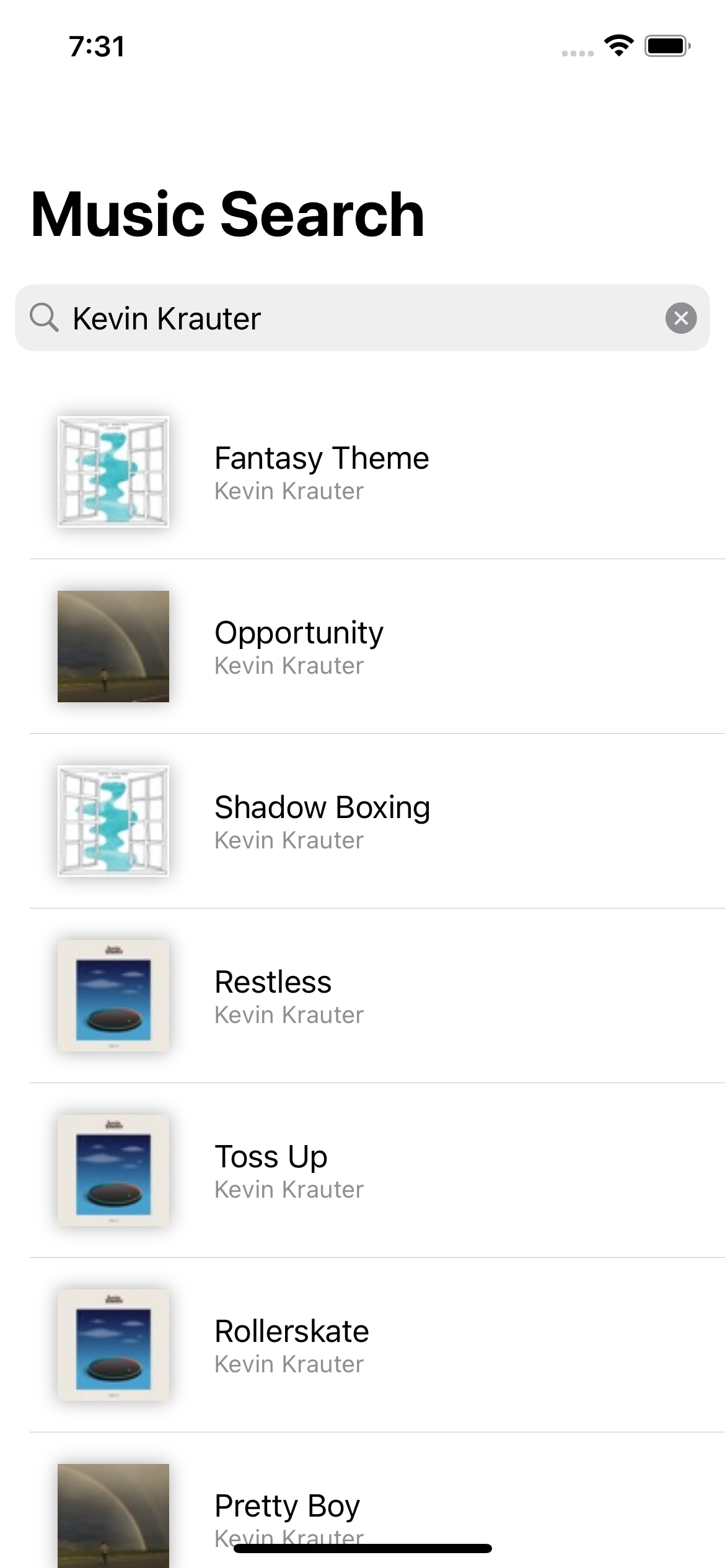Click the magnifying glass search icon
The height and width of the screenshot is (1568, 725).
[x=43, y=320]
